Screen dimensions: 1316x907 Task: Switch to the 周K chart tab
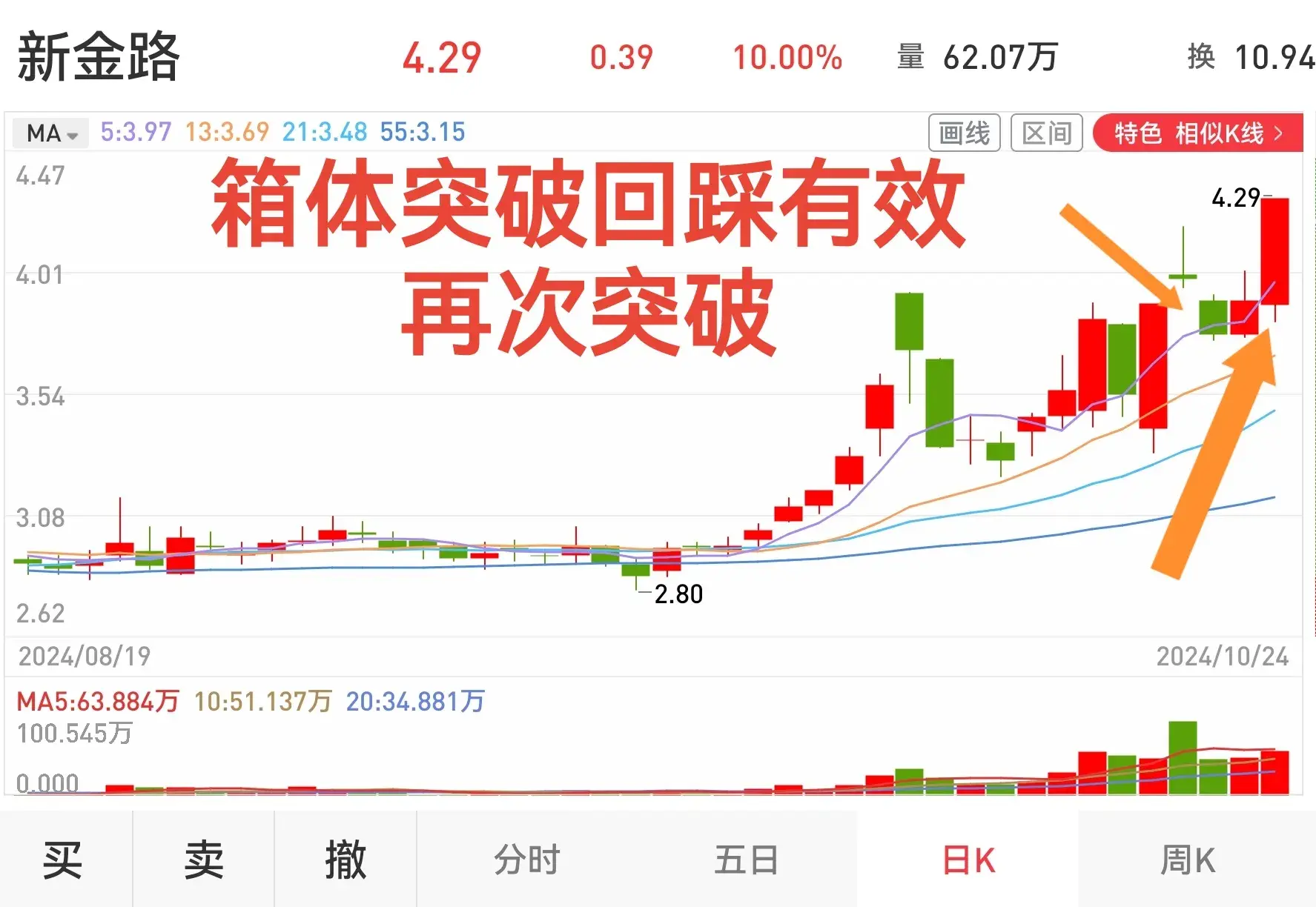tap(1188, 860)
